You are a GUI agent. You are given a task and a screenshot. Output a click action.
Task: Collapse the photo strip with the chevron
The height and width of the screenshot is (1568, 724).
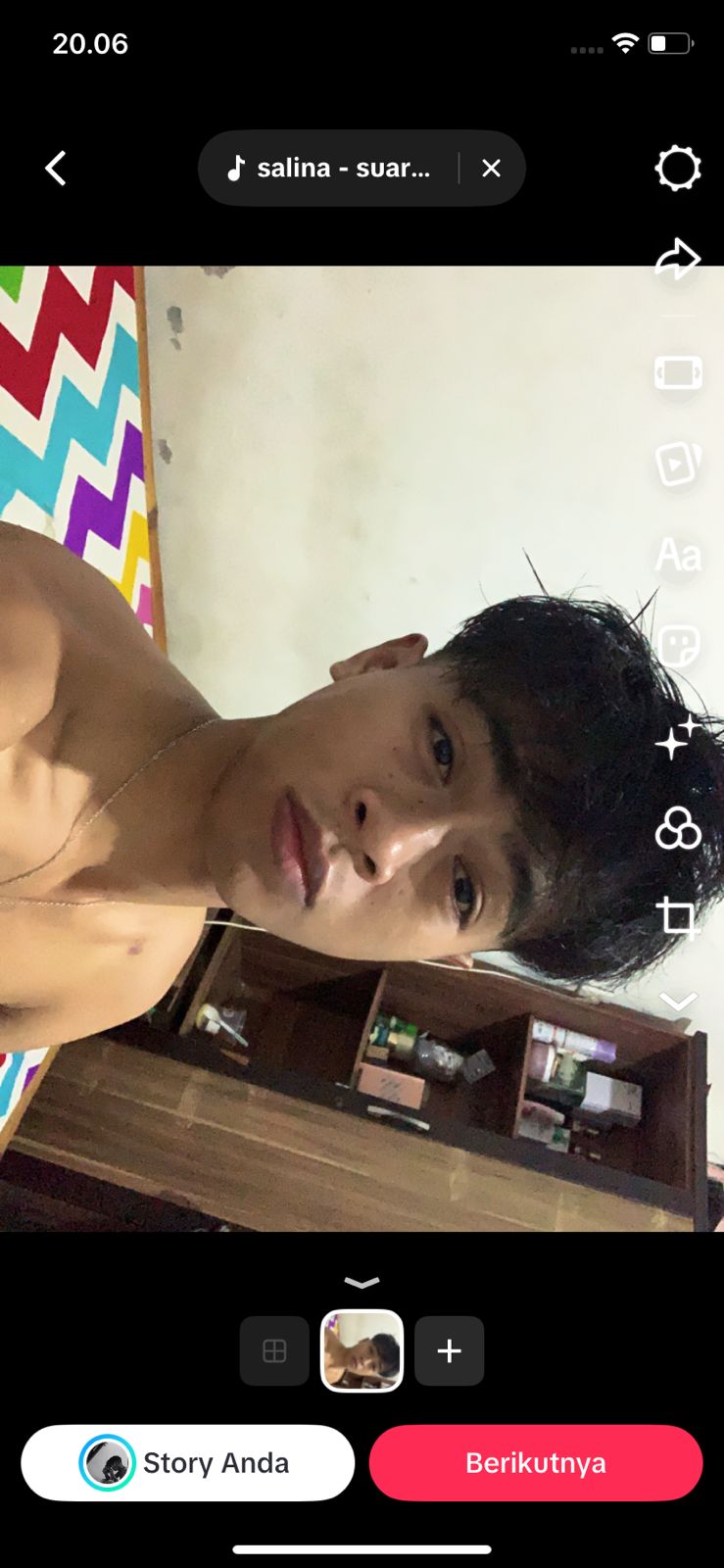click(362, 1282)
